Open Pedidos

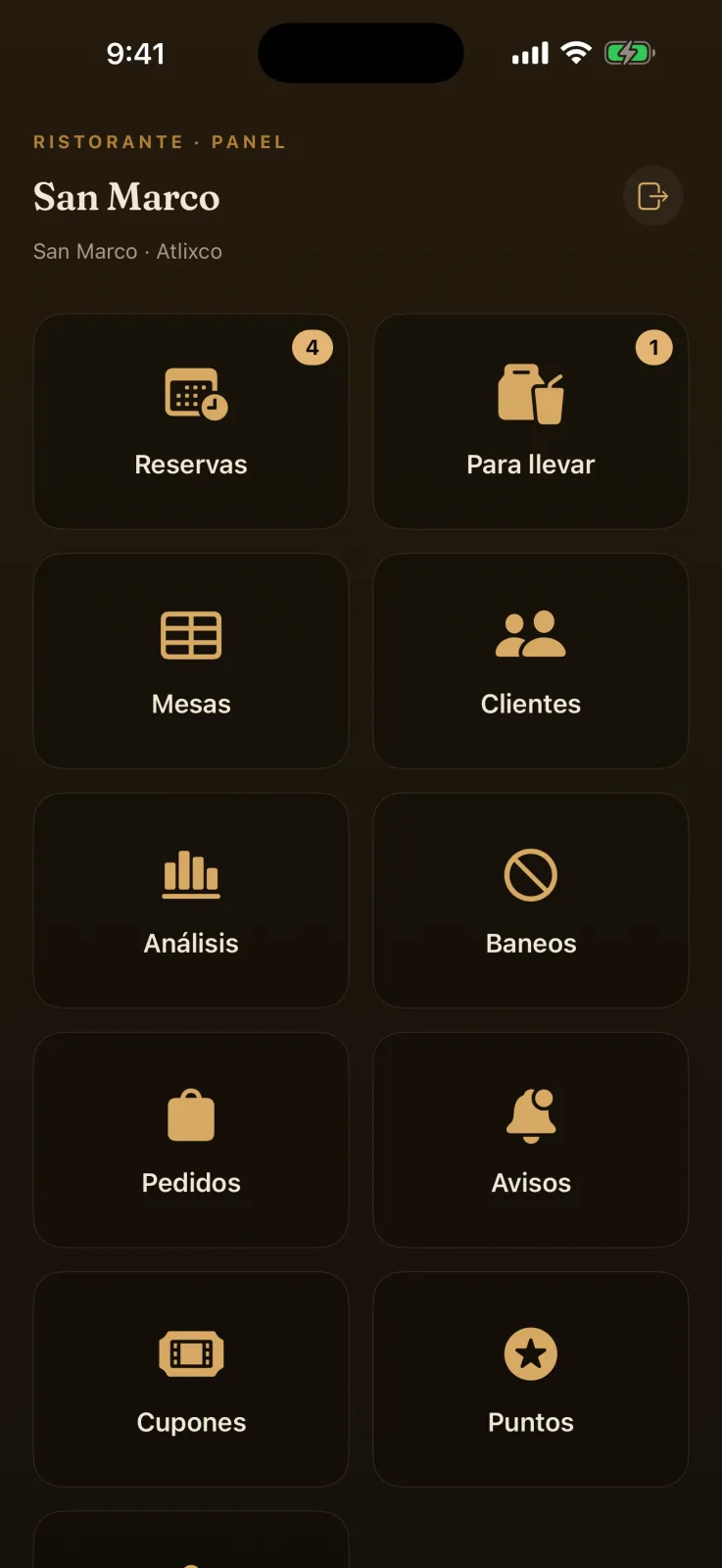[x=191, y=1140]
